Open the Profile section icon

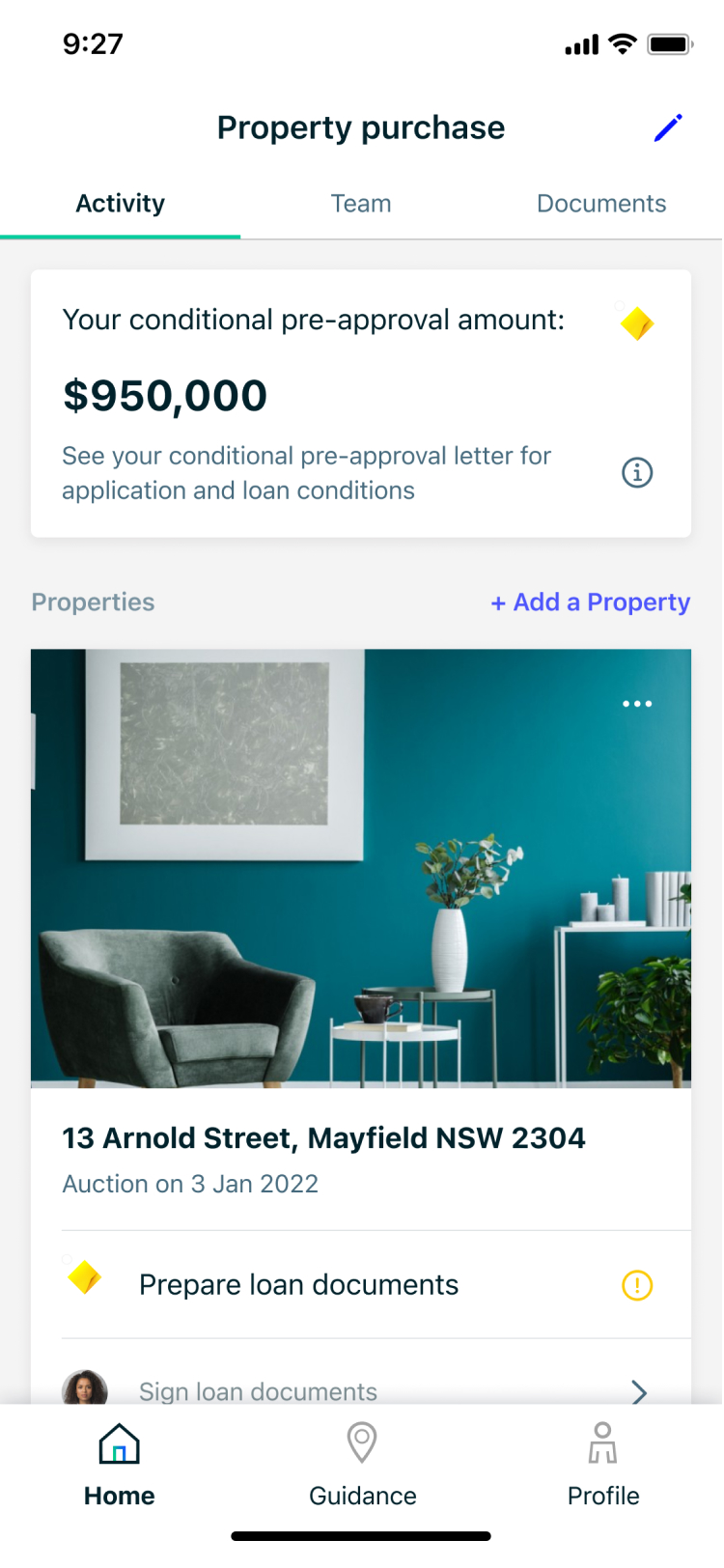[x=602, y=1444]
